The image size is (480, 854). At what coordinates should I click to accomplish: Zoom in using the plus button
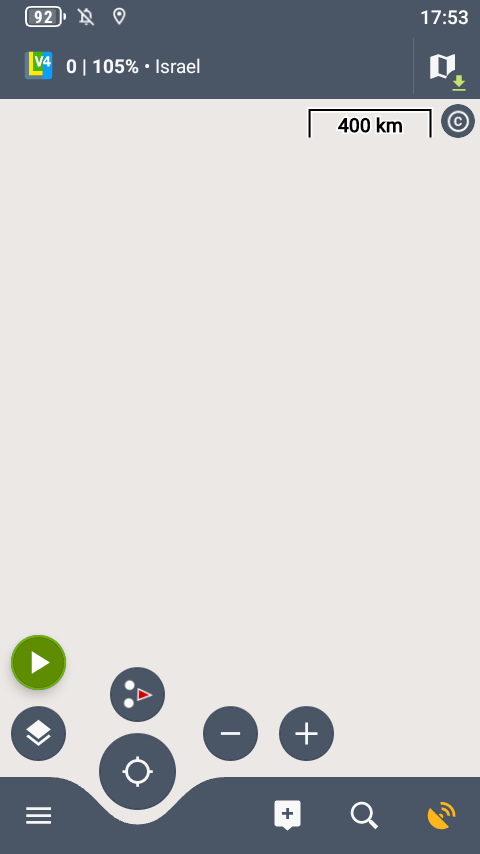coord(306,734)
